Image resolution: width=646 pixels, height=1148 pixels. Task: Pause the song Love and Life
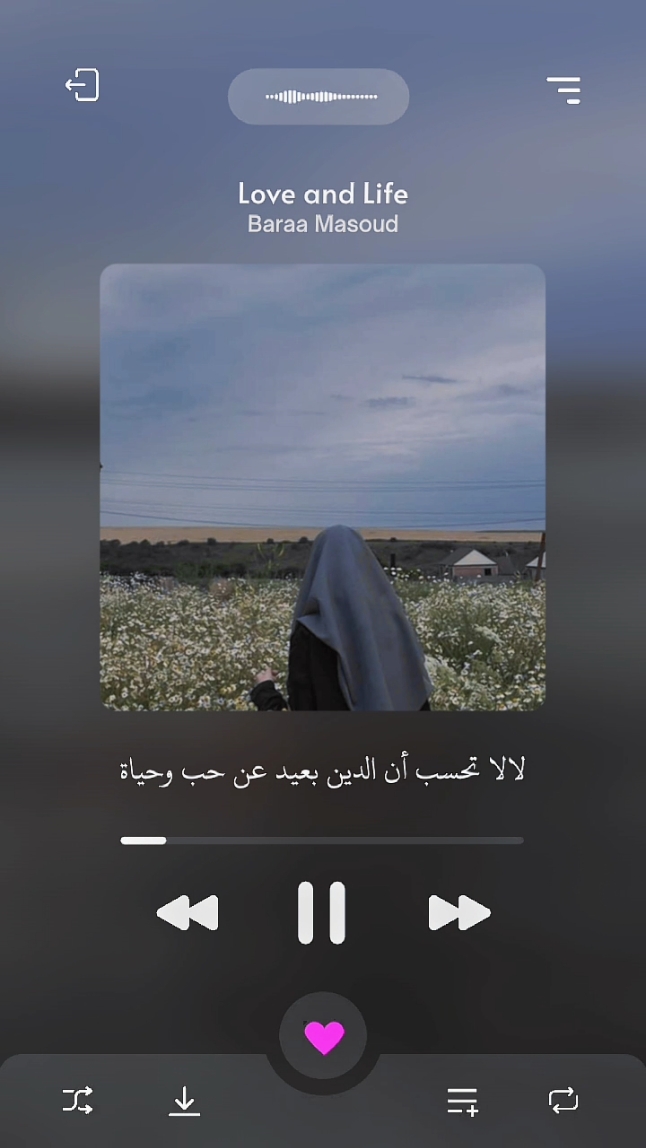coord(322,912)
